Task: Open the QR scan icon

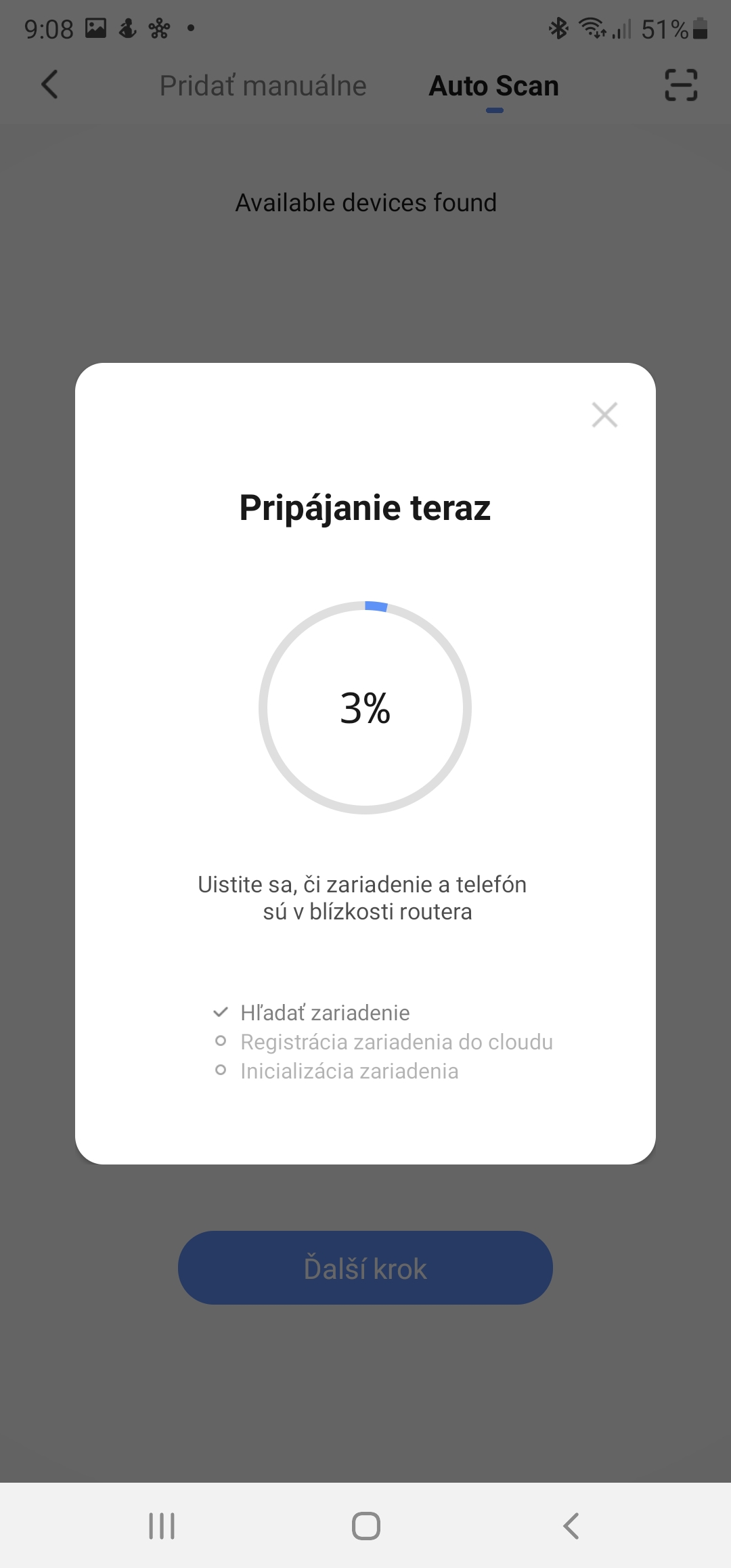Action: point(681,85)
